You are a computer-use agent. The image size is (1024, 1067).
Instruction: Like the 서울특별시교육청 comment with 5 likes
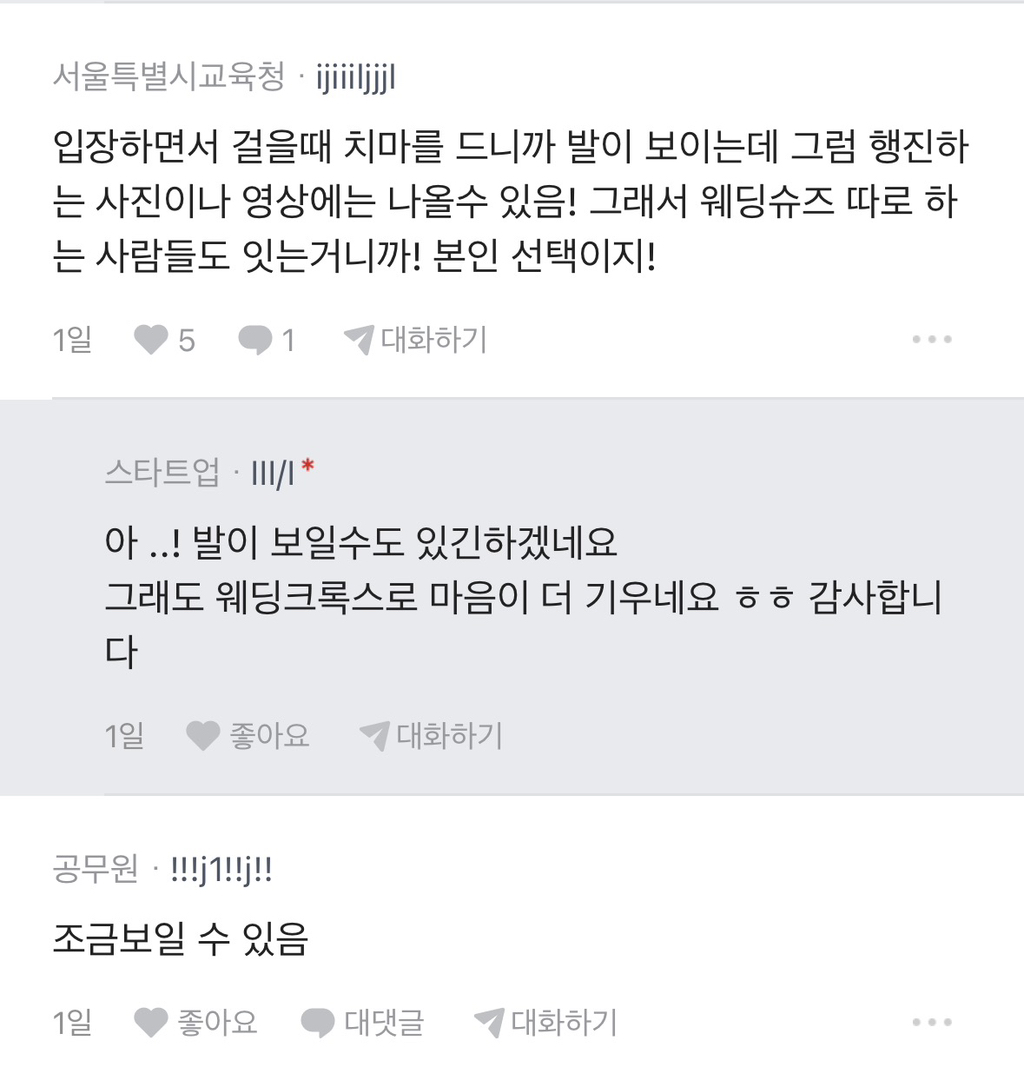coord(152,341)
